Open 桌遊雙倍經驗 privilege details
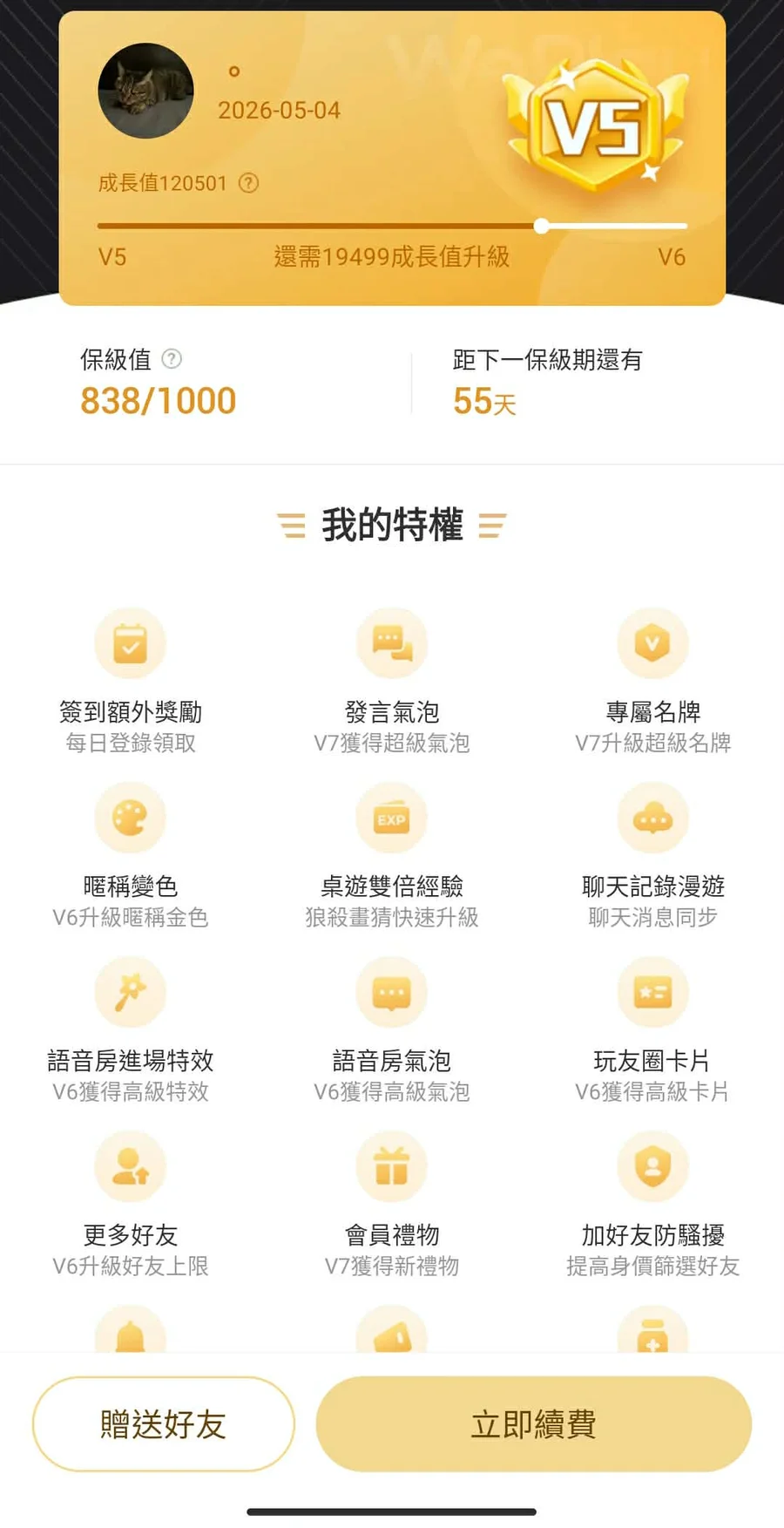Viewport: 784px width, 1528px height. 392,819
